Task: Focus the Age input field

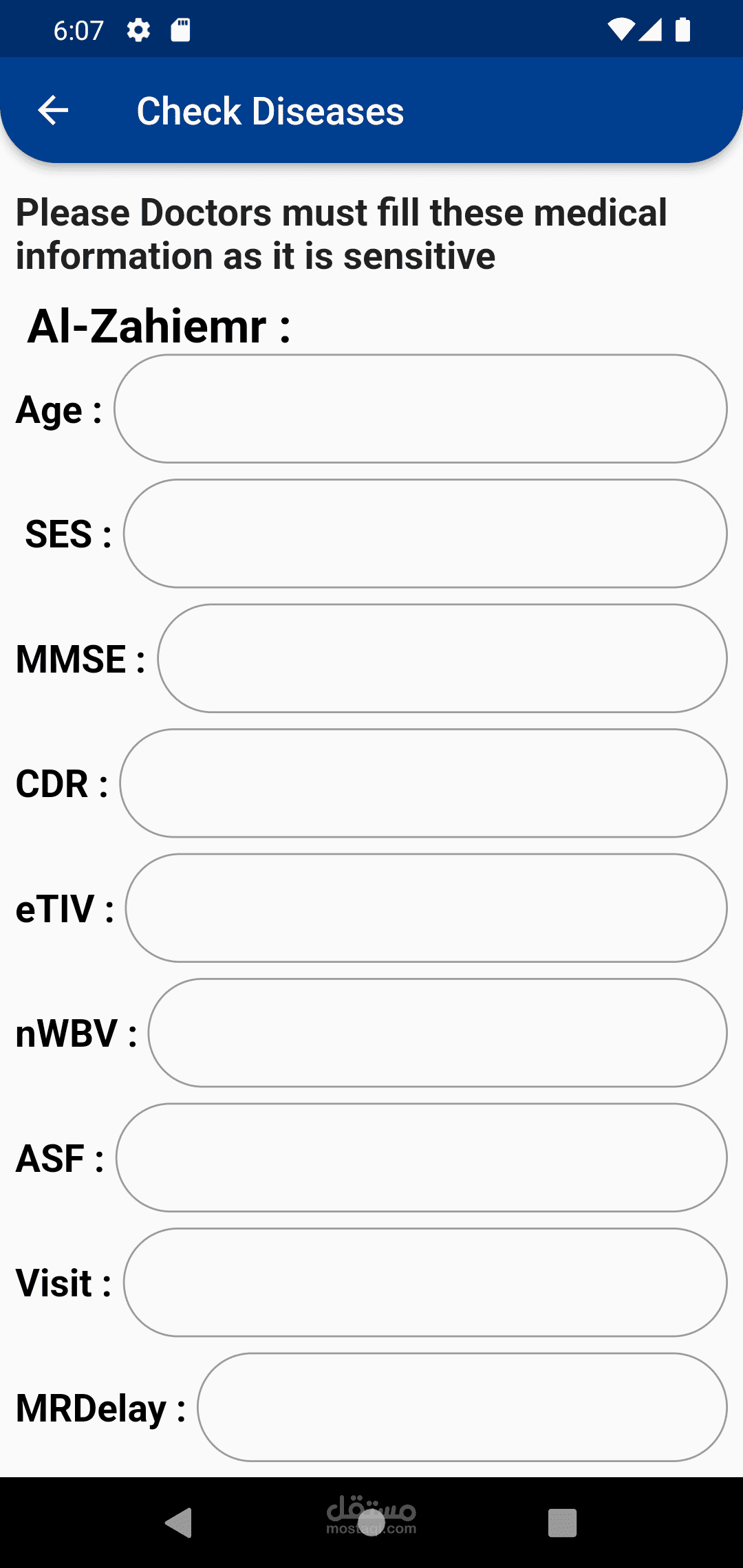Action: tap(420, 409)
